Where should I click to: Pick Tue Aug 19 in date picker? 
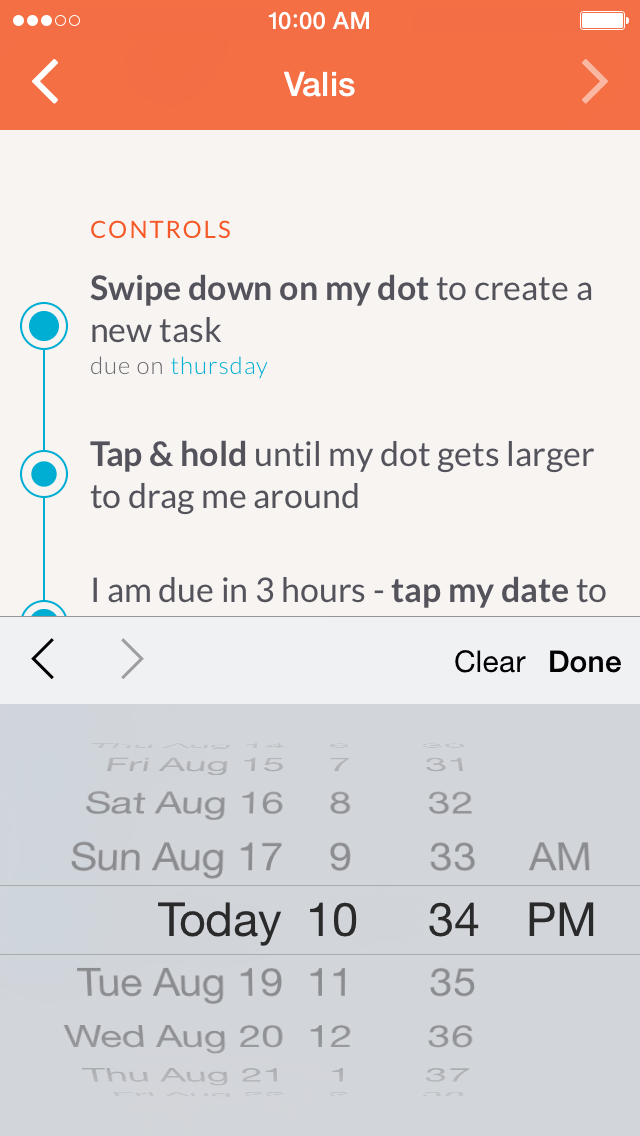click(x=180, y=983)
